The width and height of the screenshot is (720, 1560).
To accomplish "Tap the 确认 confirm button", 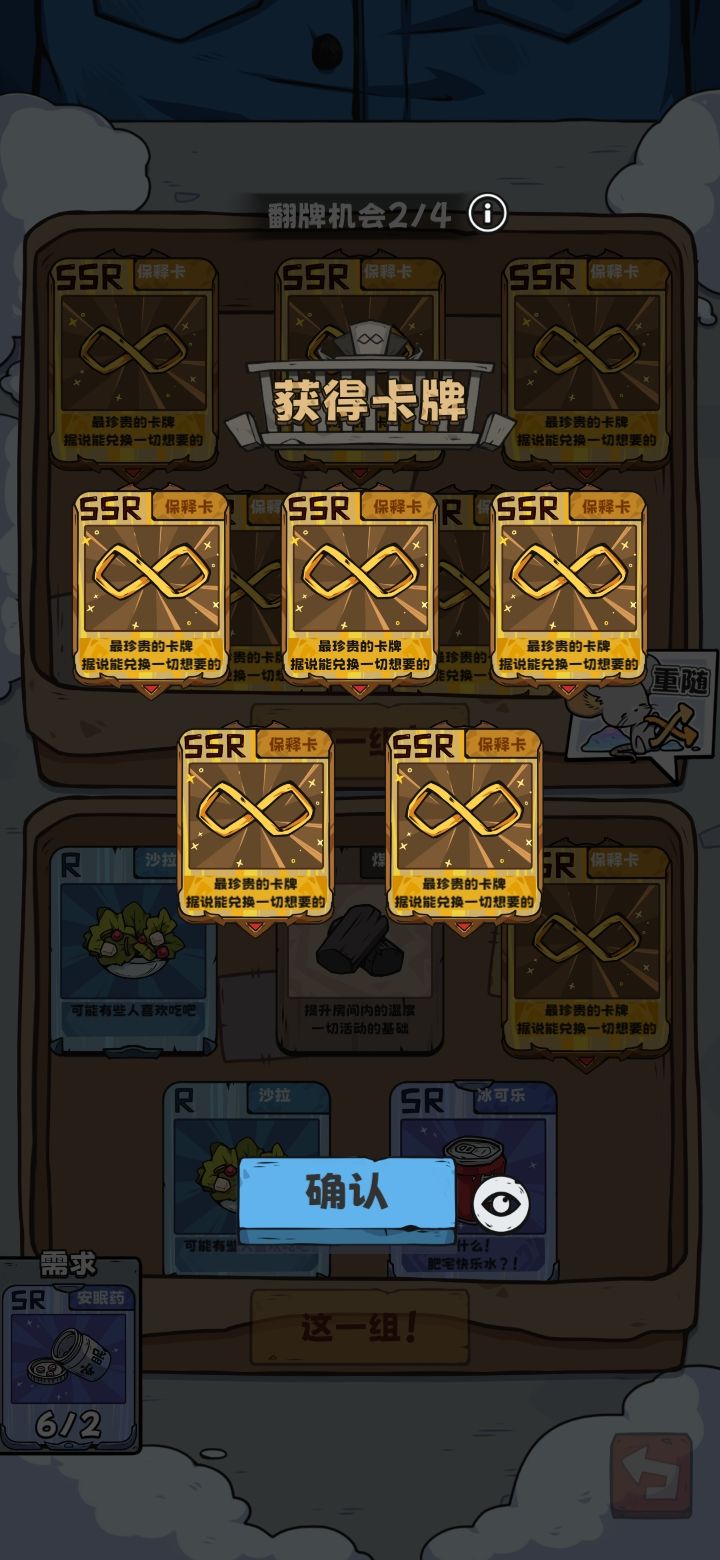I will click(x=346, y=1193).
